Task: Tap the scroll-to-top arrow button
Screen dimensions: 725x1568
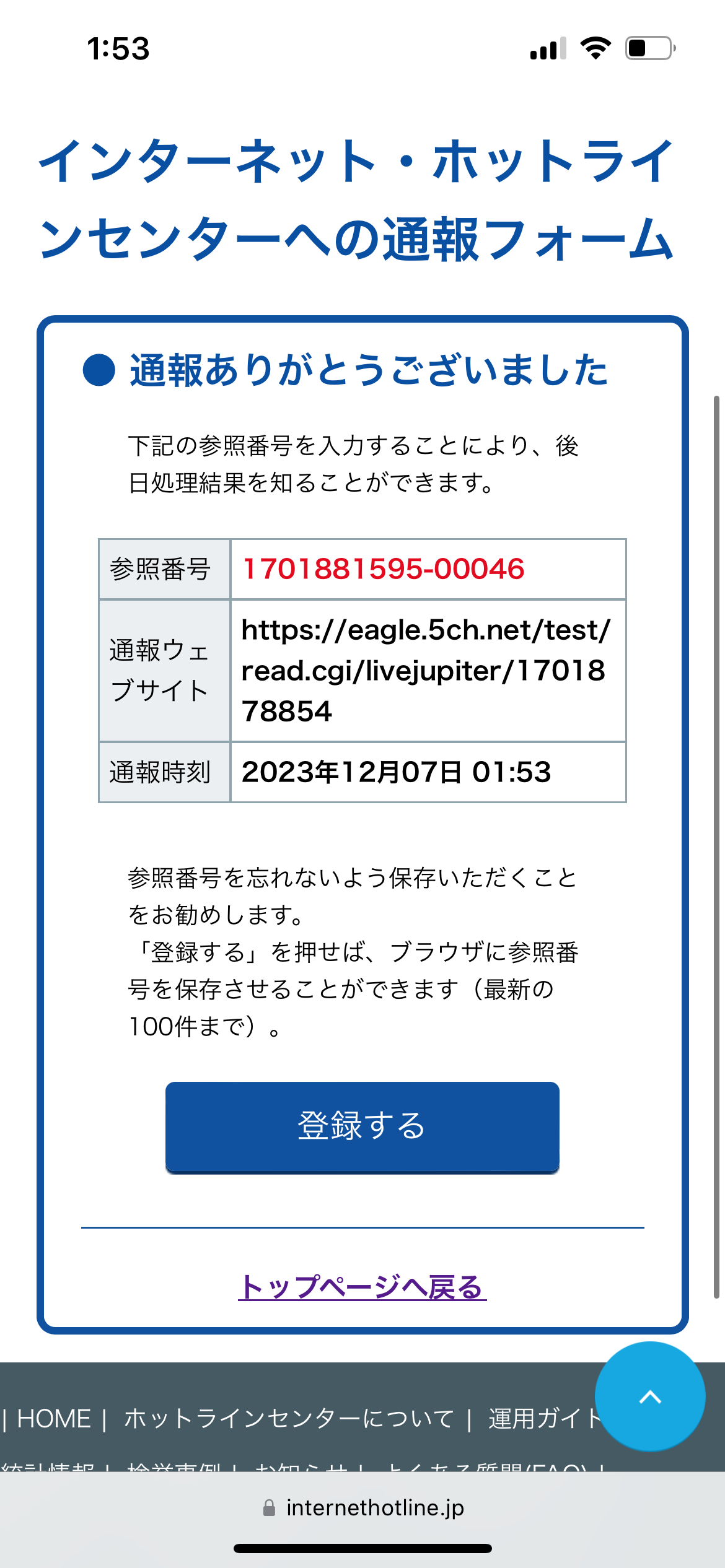Action: (649, 1396)
